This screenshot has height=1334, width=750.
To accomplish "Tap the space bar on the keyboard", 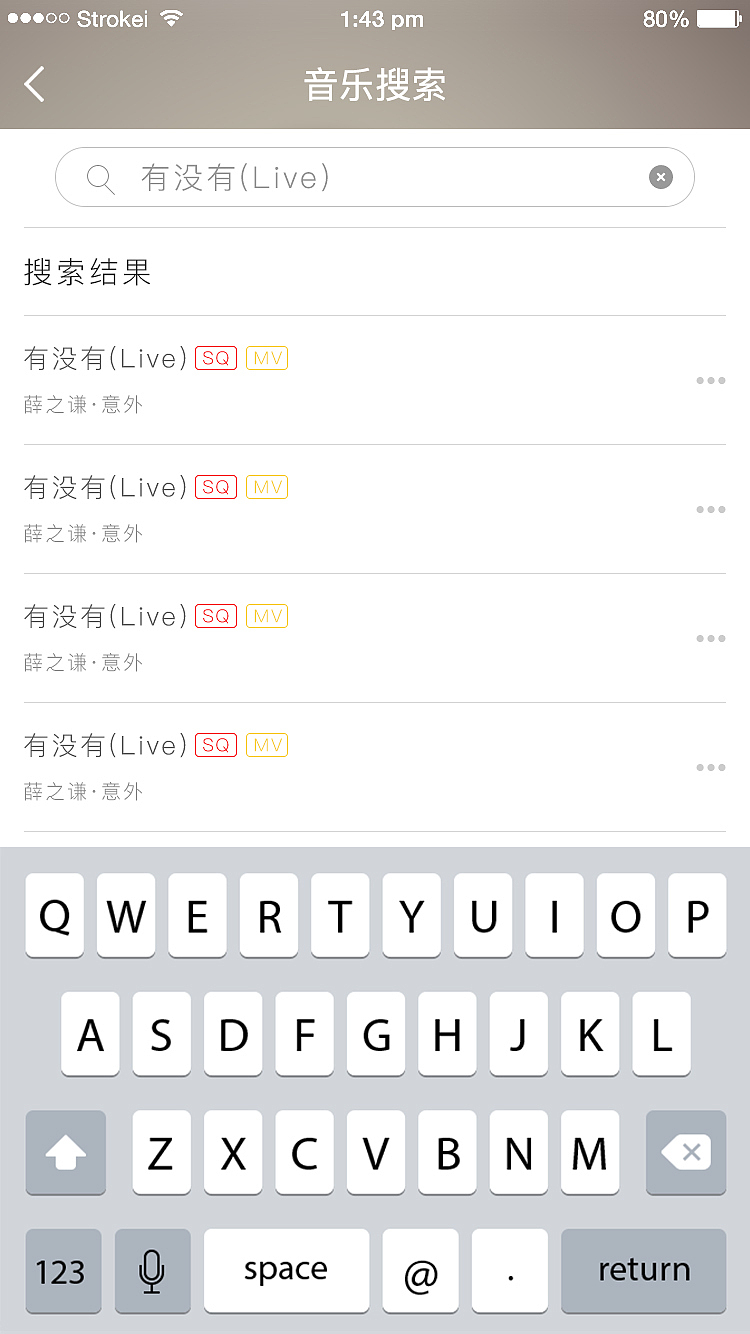I will [x=286, y=1270].
